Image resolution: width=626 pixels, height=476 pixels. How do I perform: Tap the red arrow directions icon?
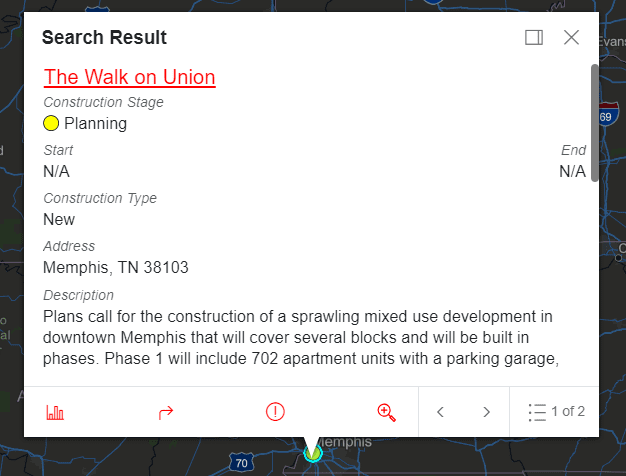[x=166, y=412]
